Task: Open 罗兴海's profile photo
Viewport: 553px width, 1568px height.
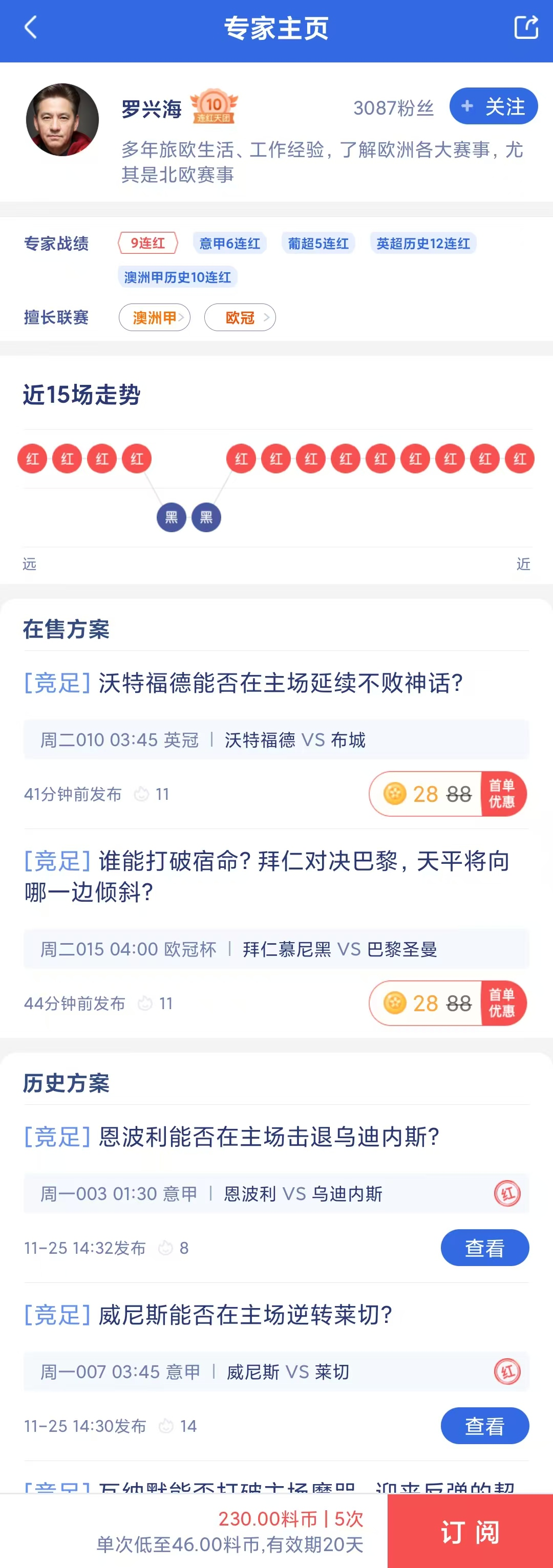Action: (62, 120)
